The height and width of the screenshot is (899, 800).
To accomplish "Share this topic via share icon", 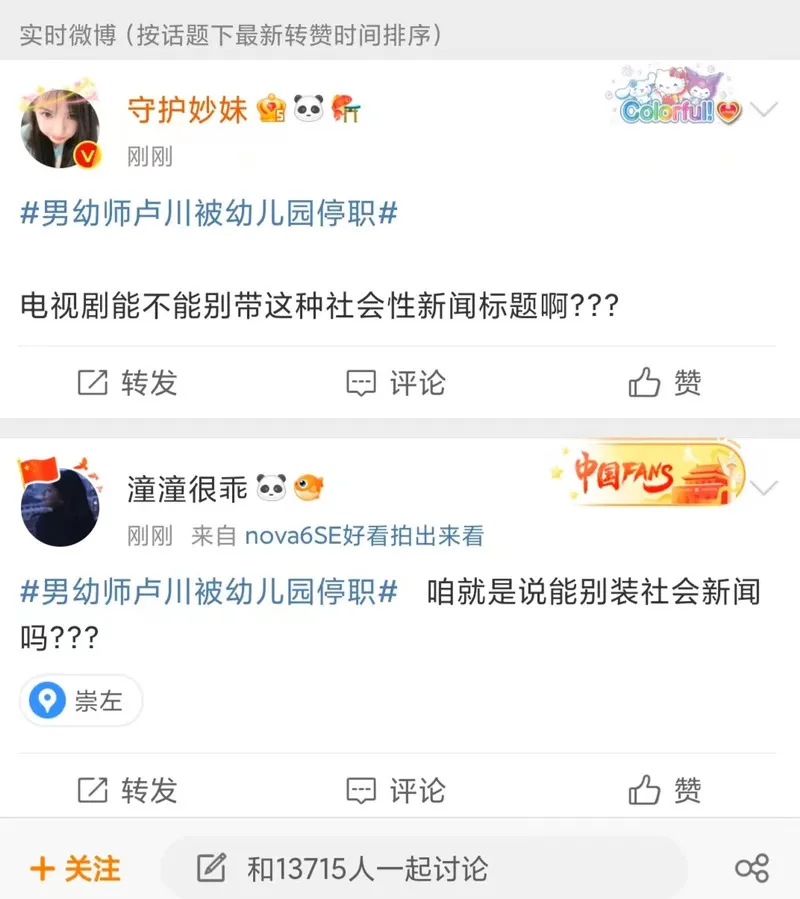I will 752,868.
